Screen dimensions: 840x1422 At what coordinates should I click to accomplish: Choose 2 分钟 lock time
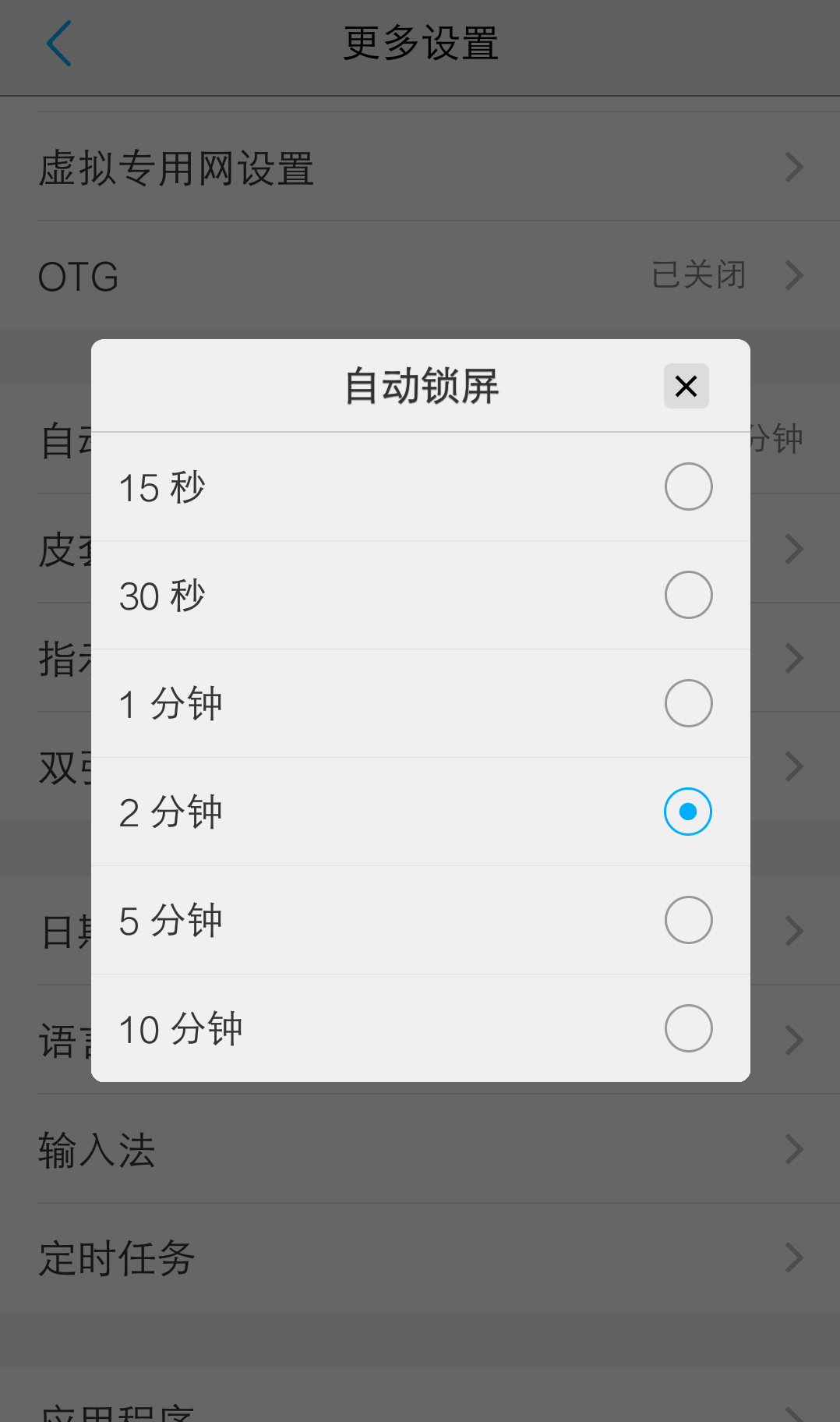tap(688, 812)
